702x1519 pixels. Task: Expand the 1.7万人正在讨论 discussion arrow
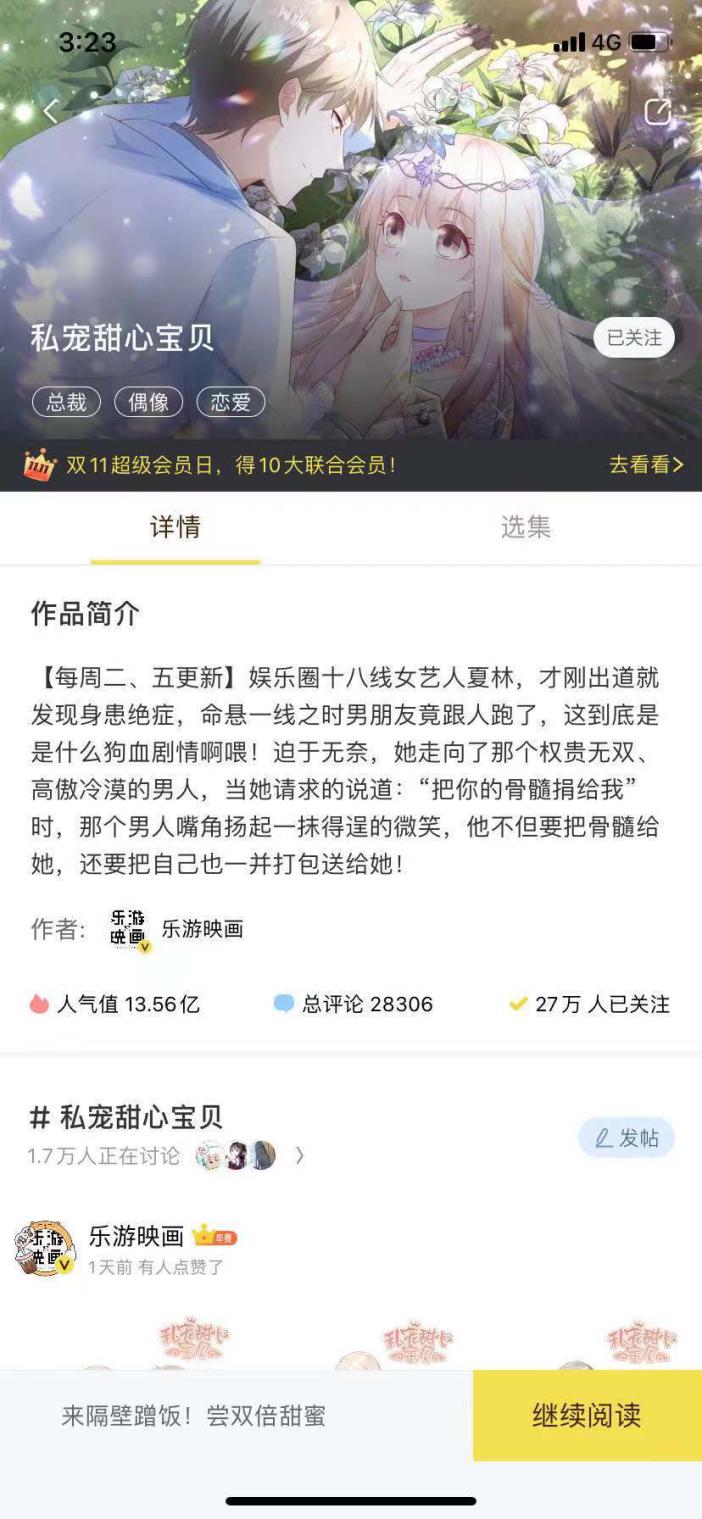[299, 1156]
